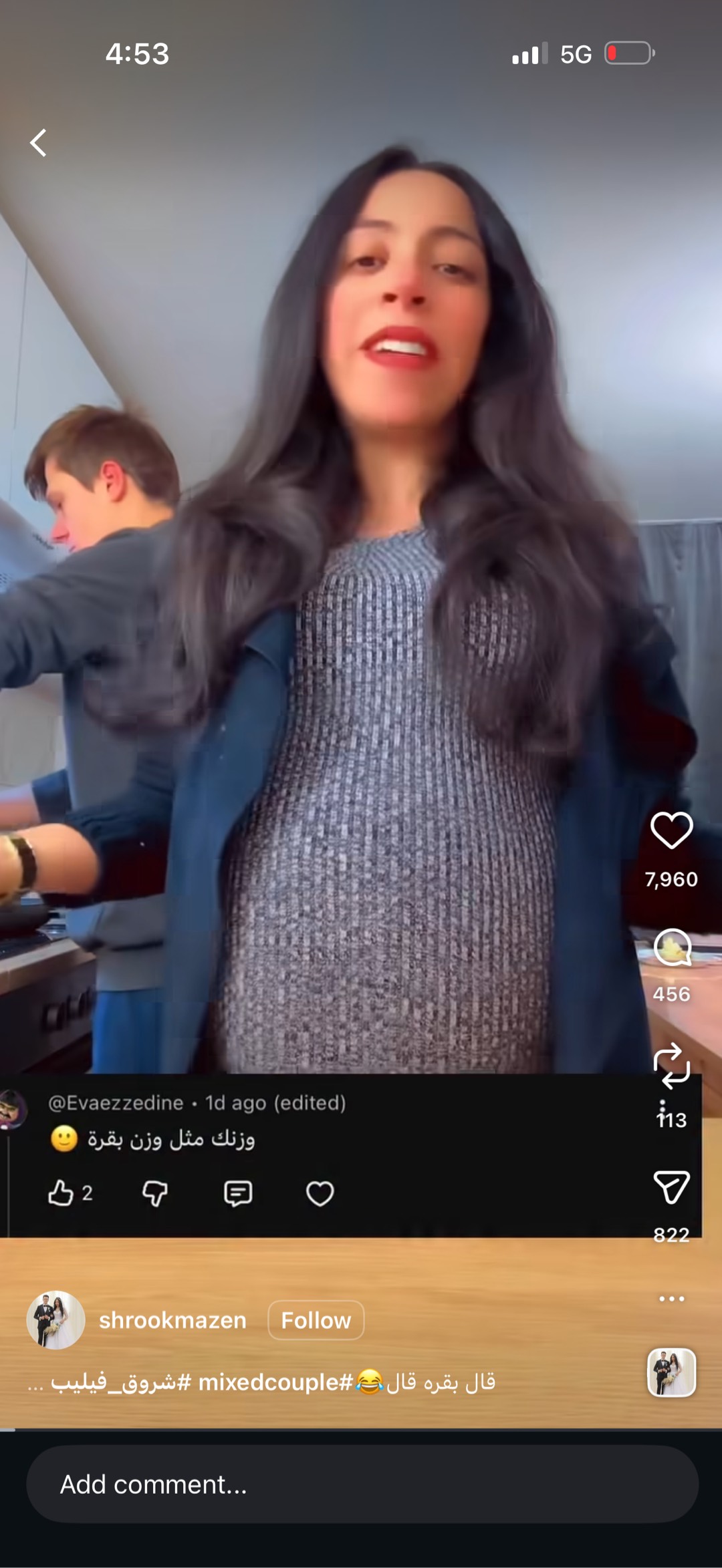Follow shrookmazen
The image size is (722, 1568).
(316, 1320)
